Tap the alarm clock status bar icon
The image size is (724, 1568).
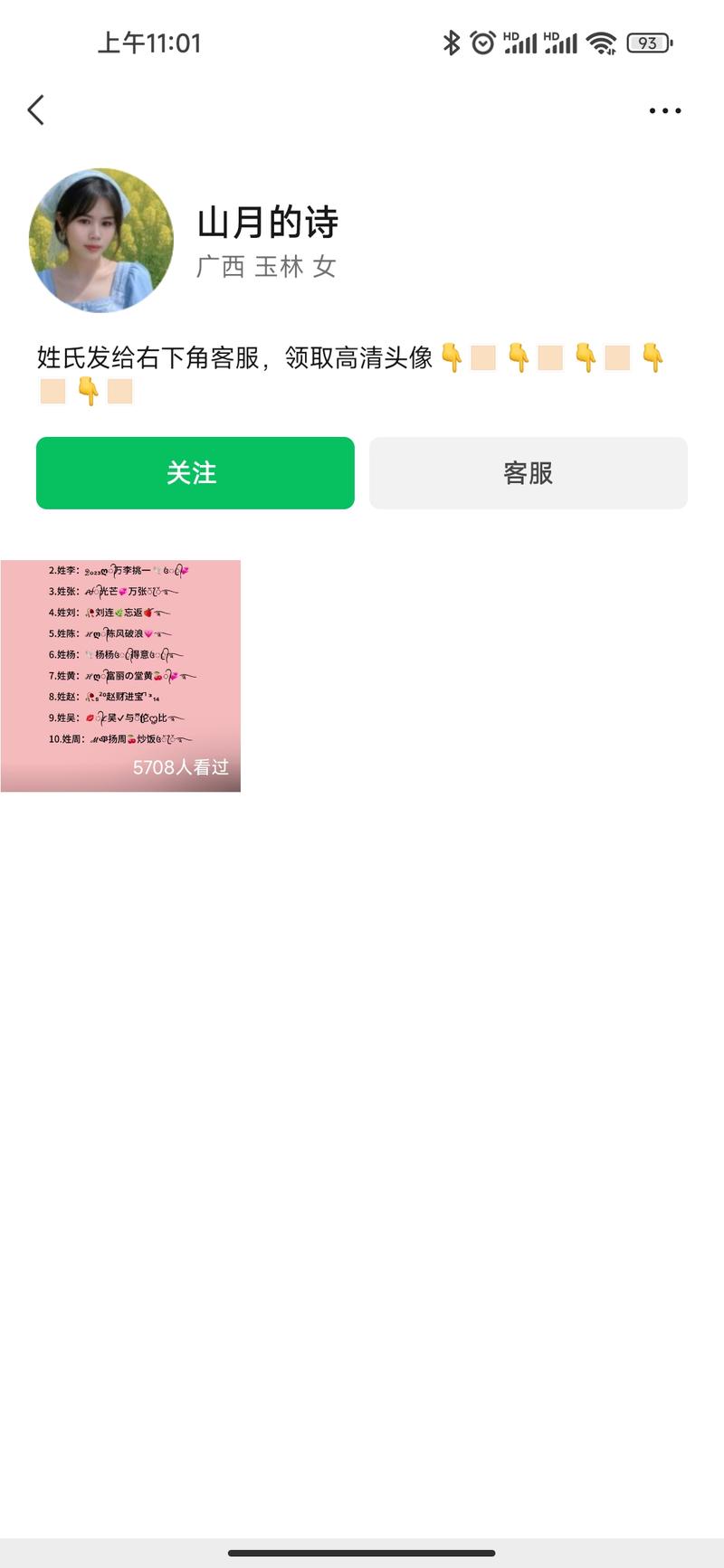tap(481, 41)
